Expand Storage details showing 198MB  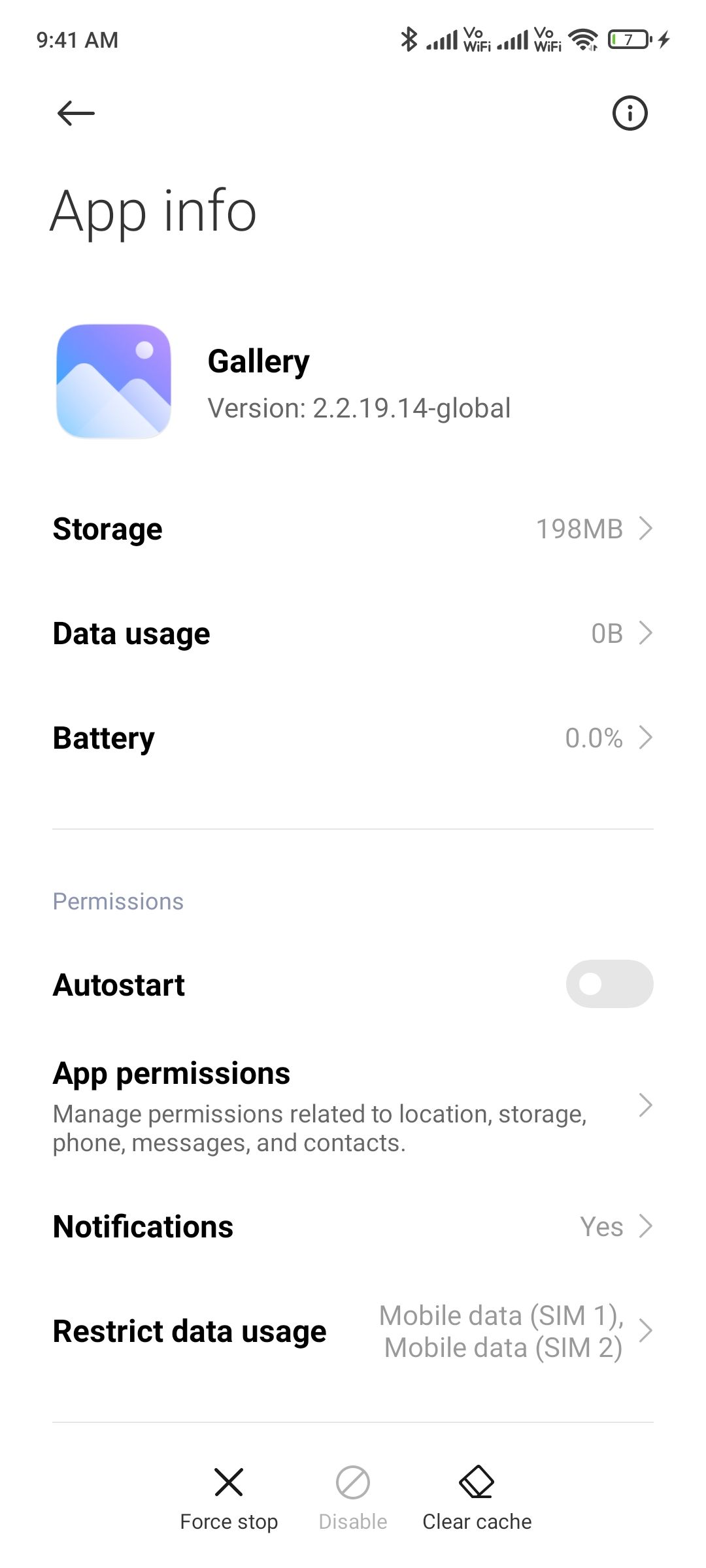353,529
